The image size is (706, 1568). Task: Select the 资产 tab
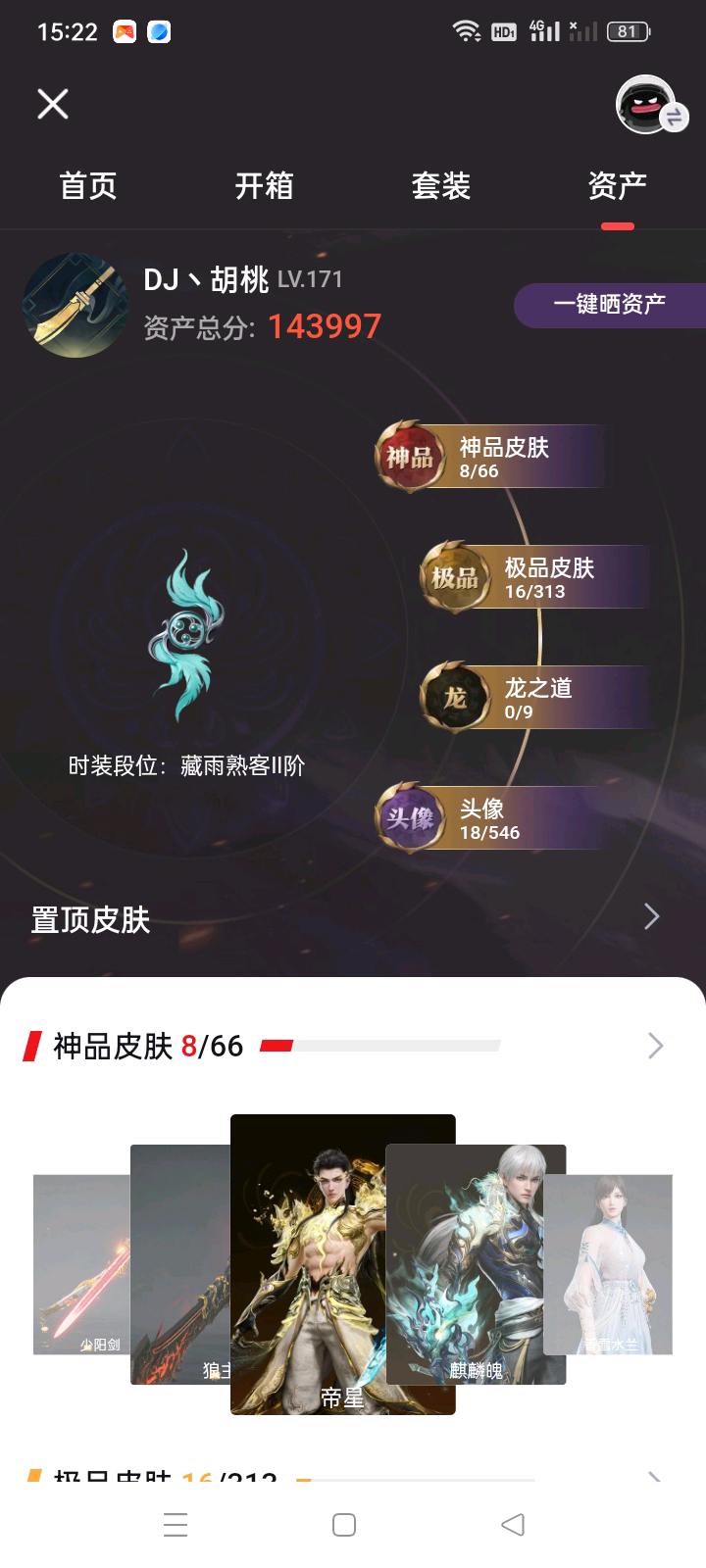pyautogui.click(x=617, y=186)
